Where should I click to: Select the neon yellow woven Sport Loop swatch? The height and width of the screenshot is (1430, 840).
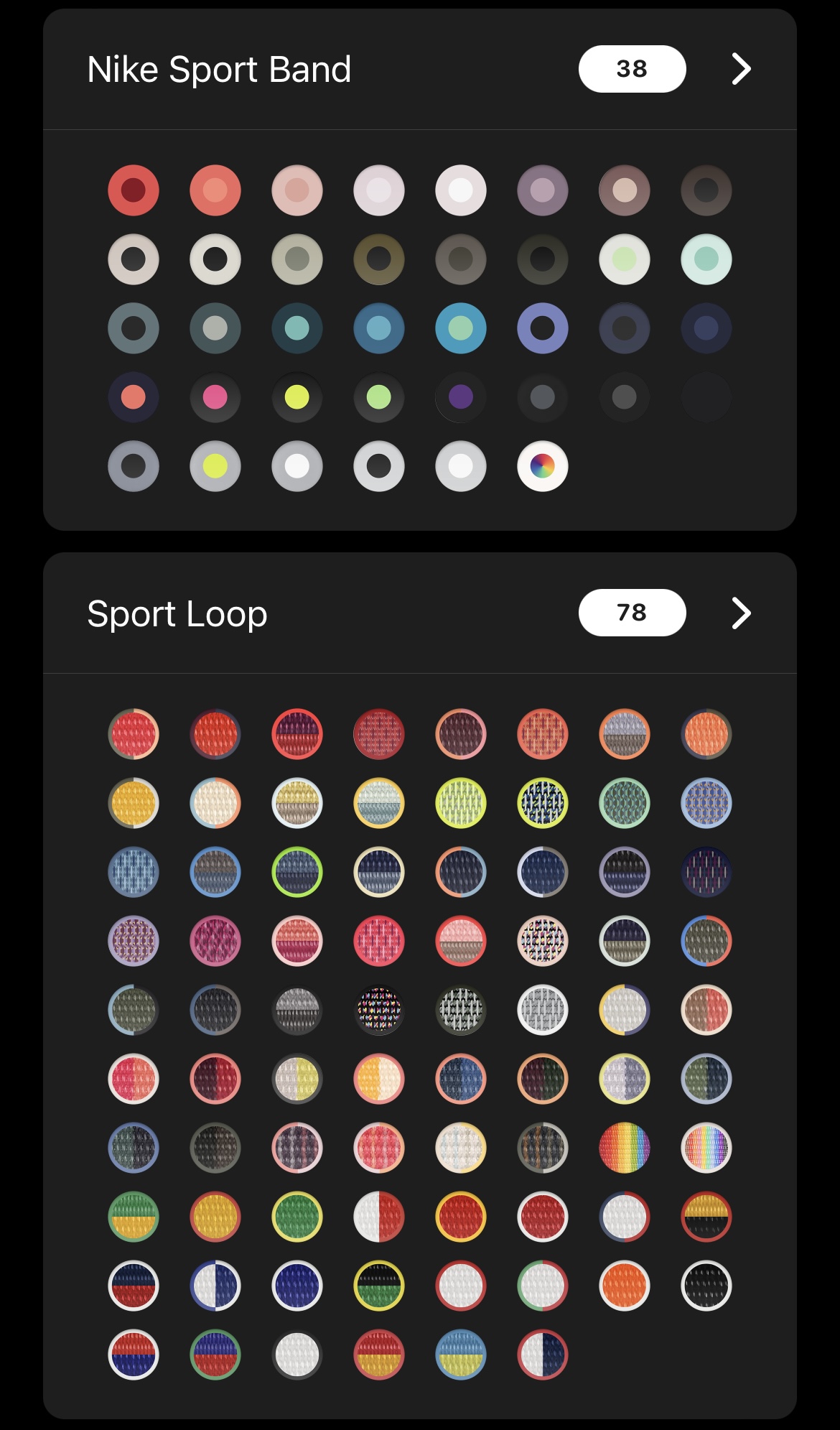pos(461,803)
